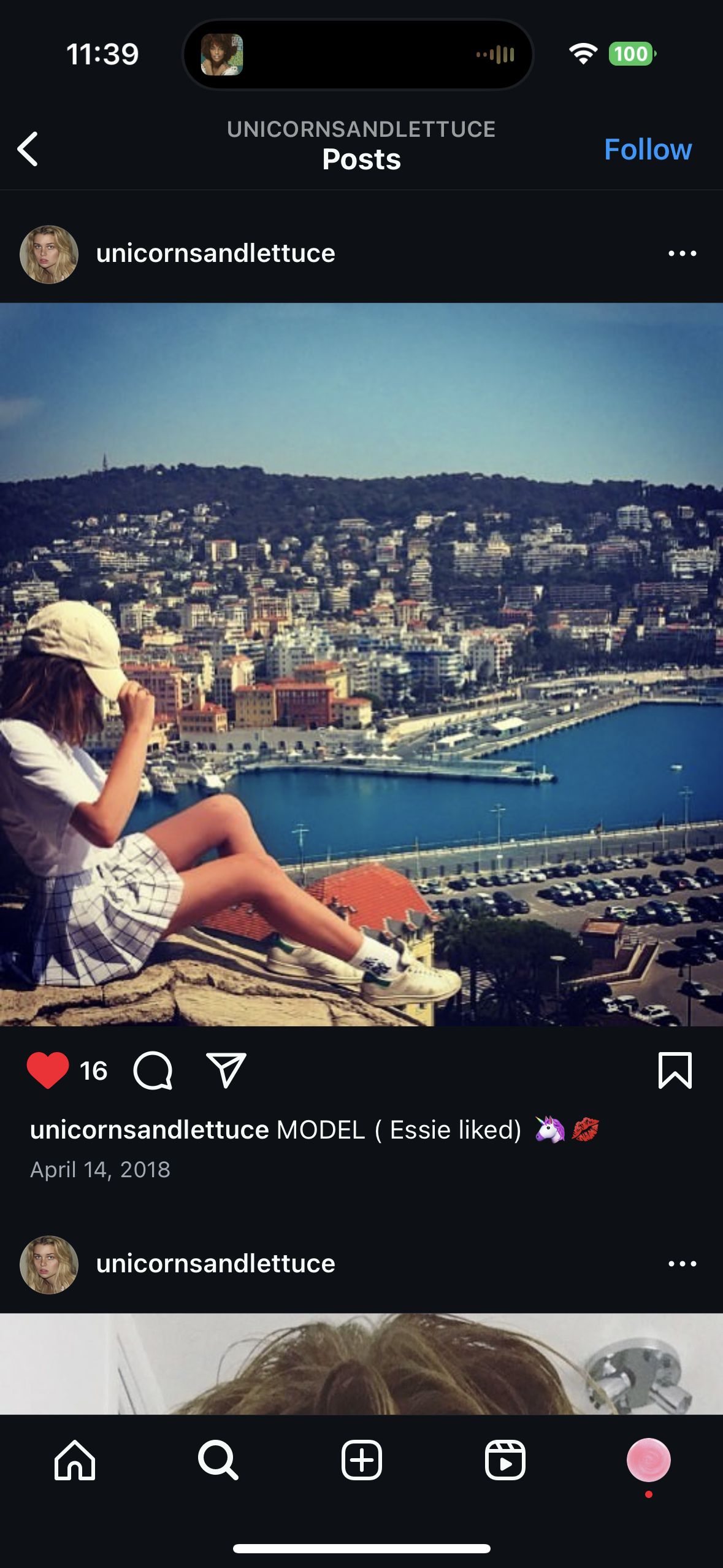Unlike the post with 16 likes
The image size is (723, 1568).
[x=48, y=1070]
